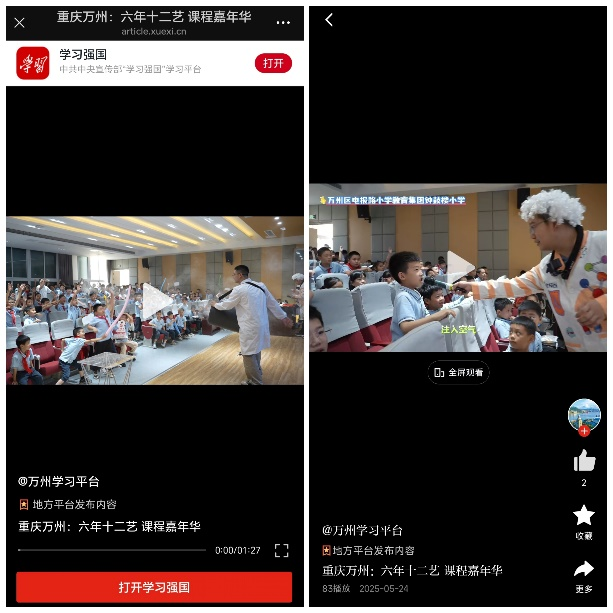
Task: Seek on the 01:27 video progress bar
Action: click(x=110, y=550)
